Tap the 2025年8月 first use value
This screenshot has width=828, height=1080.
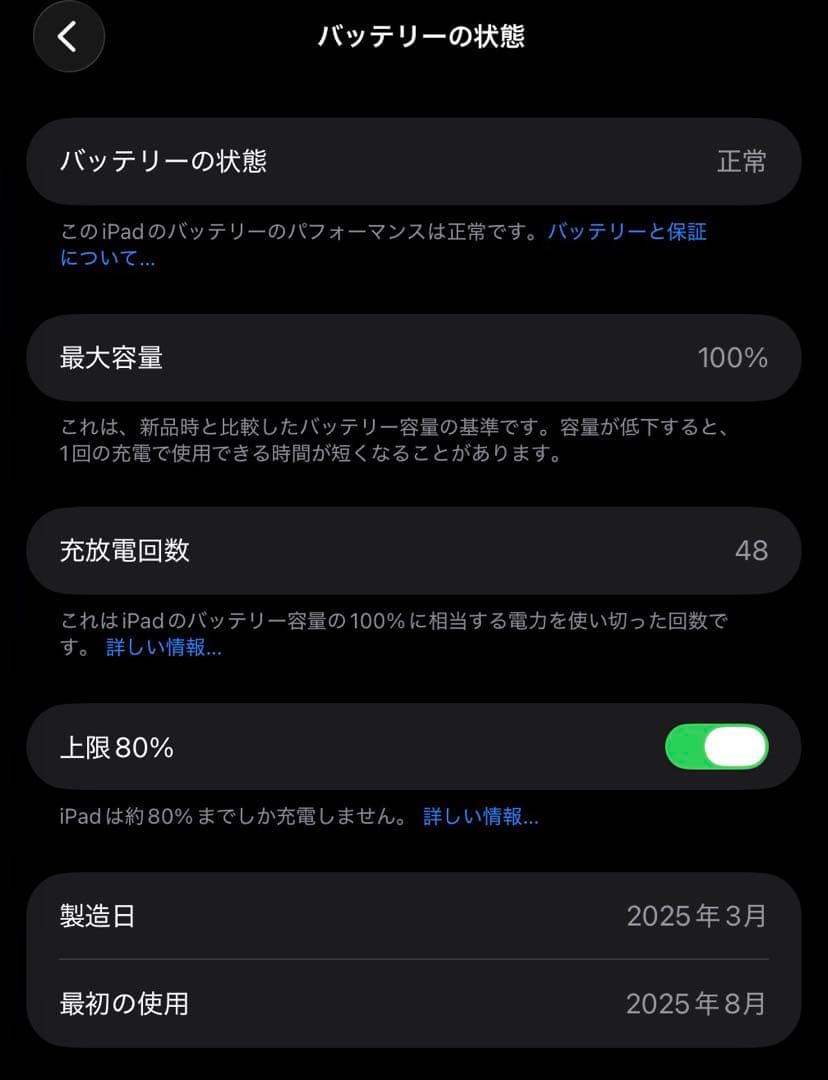[x=697, y=1004]
